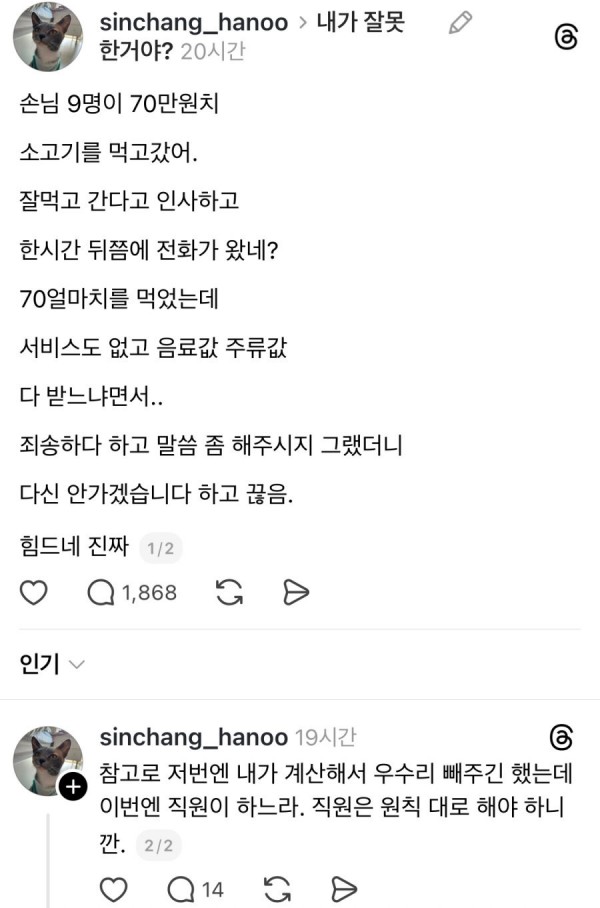
Task: View sinchang_hanoo's profile from the main post username
Action: click(x=194, y=22)
